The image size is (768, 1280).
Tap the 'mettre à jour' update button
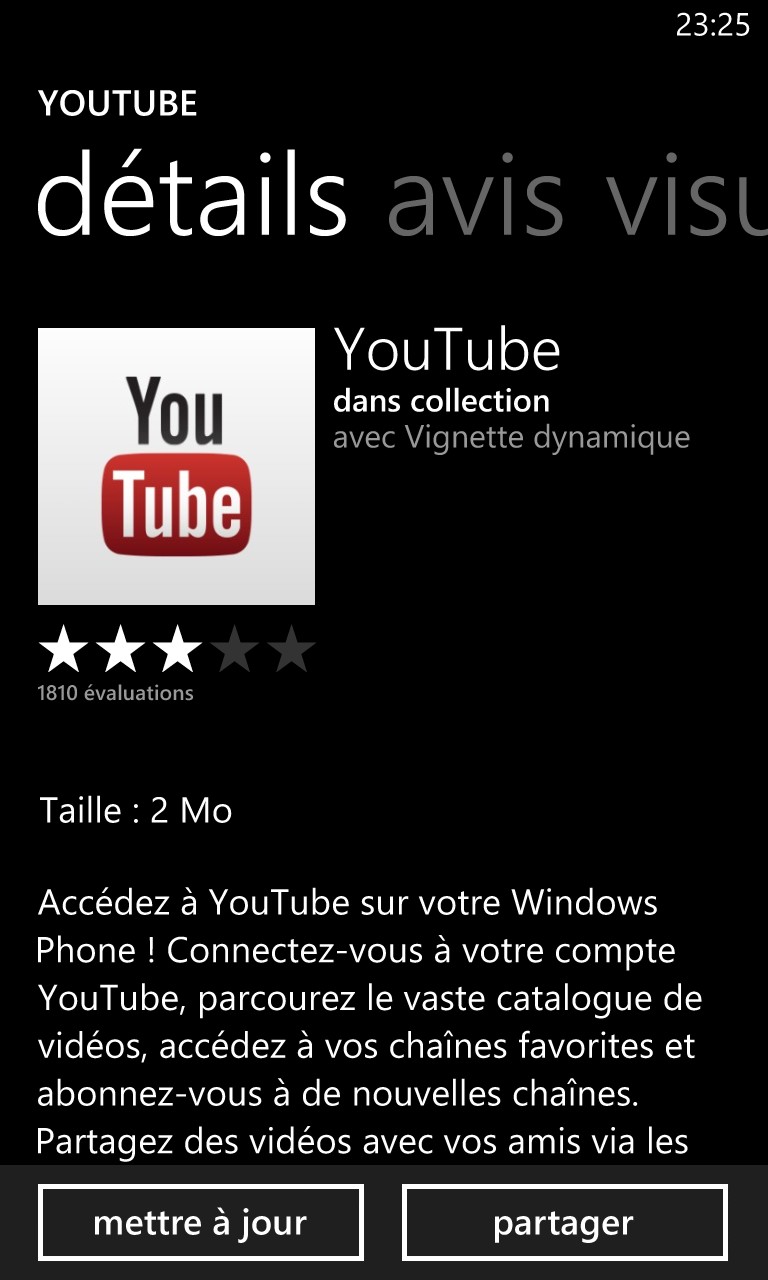(x=200, y=1223)
